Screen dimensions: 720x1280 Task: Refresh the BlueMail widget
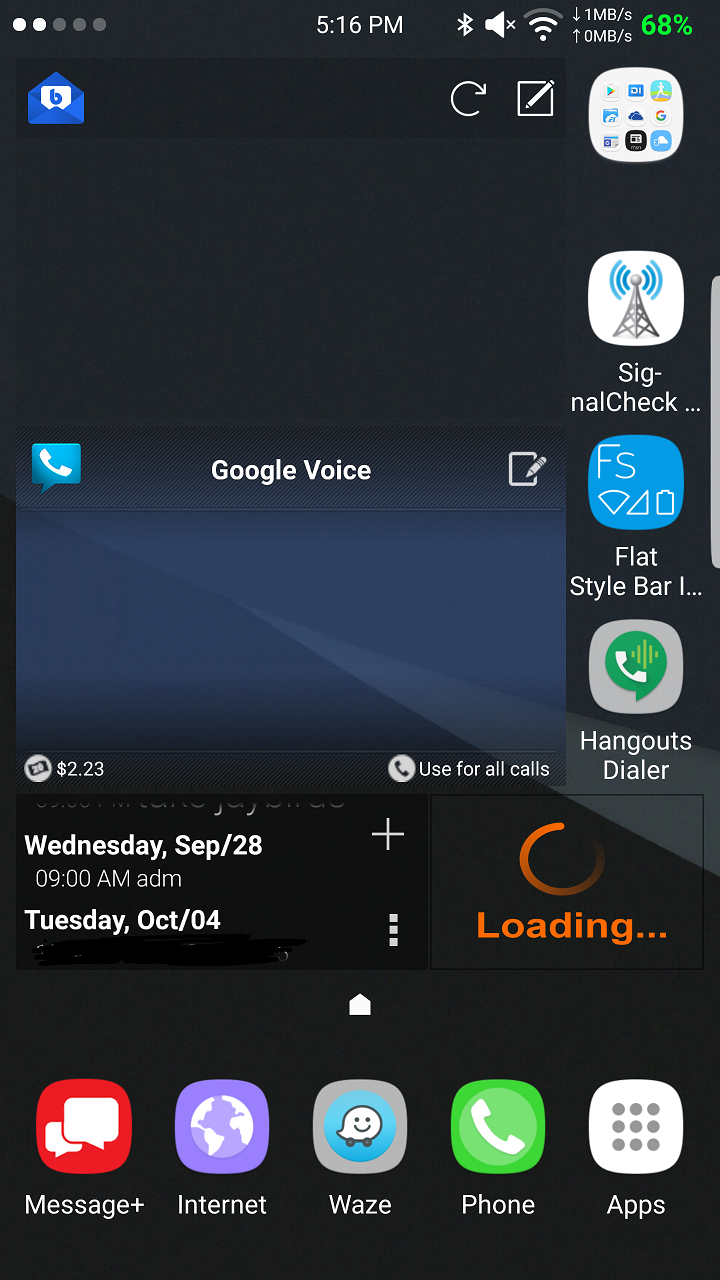[x=468, y=99]
